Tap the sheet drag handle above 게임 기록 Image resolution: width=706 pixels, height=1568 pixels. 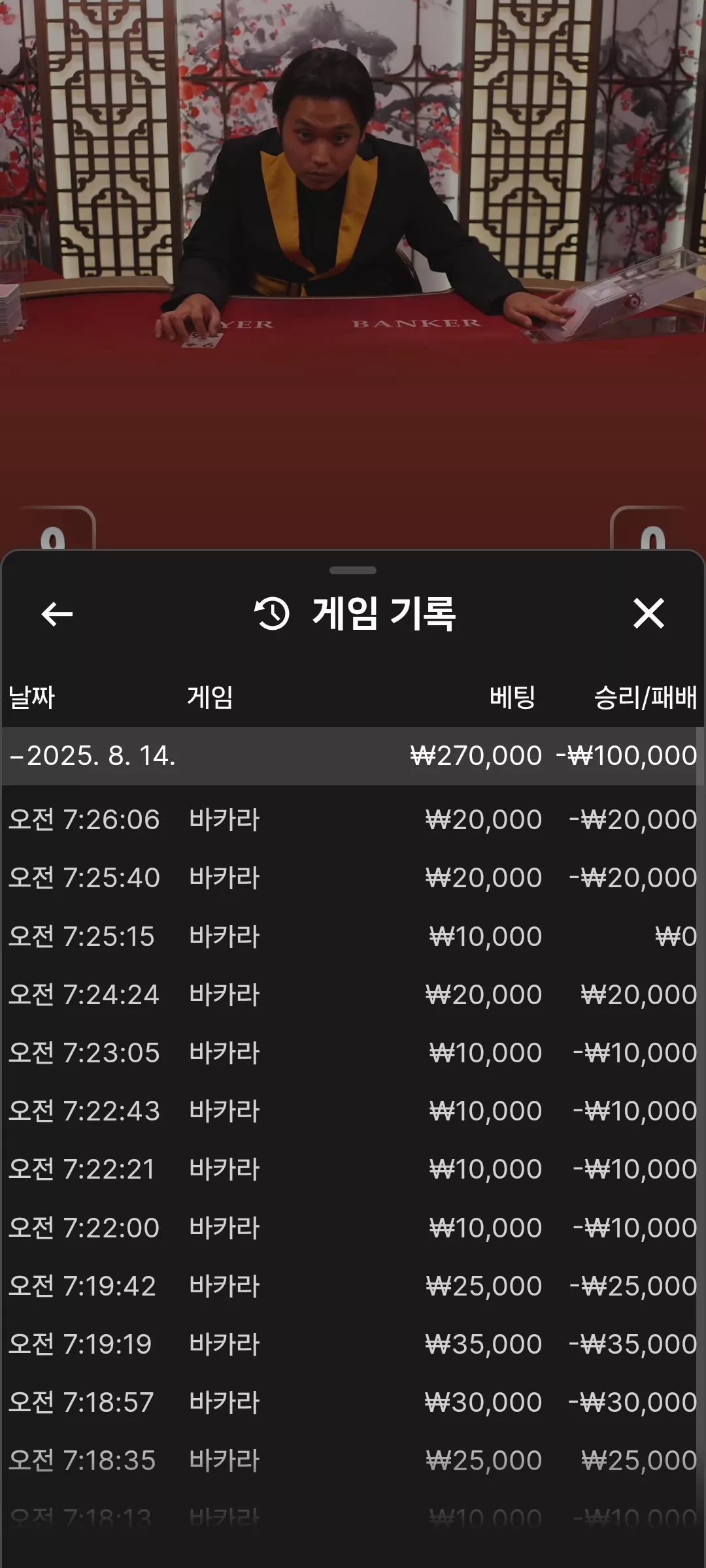click(353, 570)
